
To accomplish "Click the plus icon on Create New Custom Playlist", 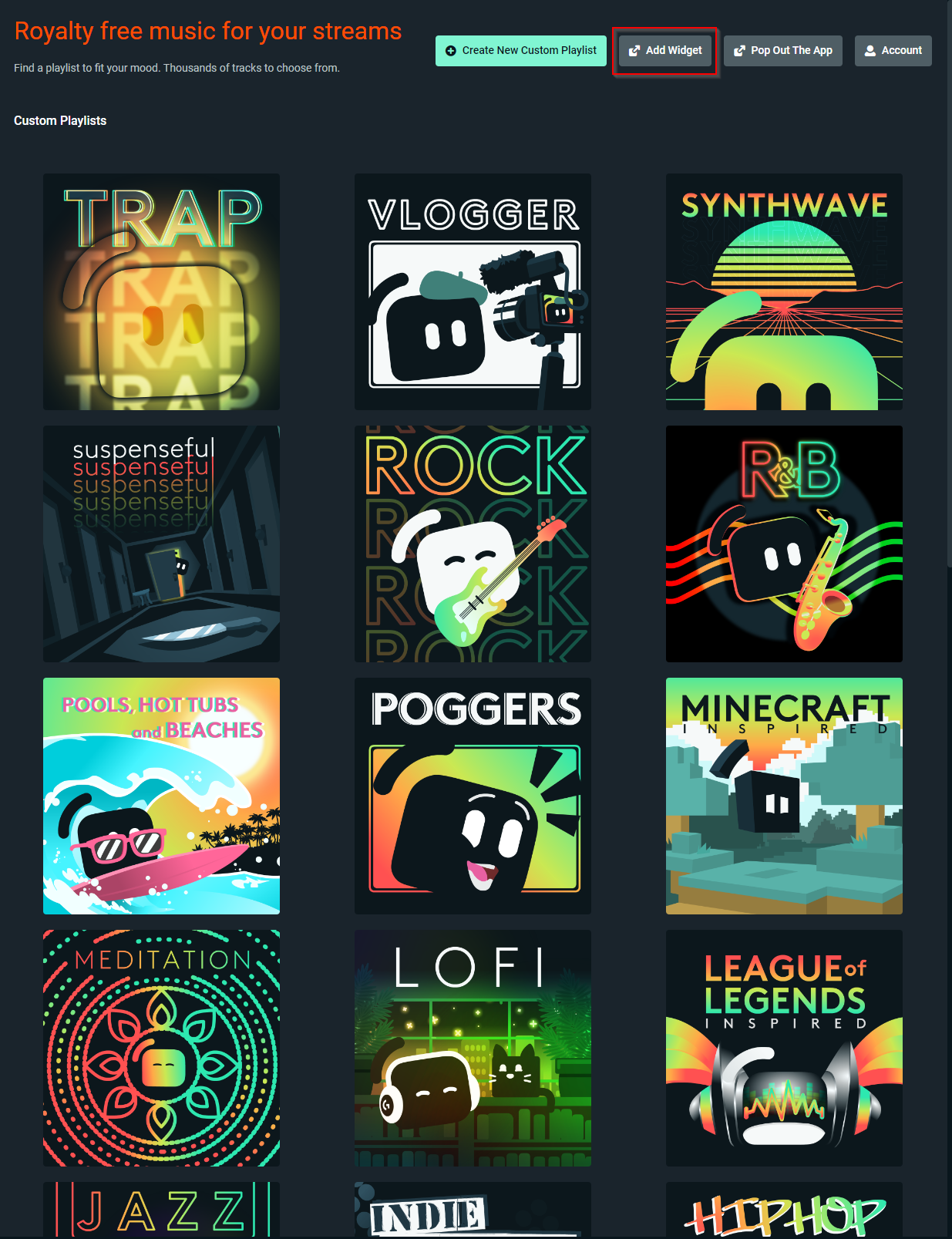I will 450,50.
